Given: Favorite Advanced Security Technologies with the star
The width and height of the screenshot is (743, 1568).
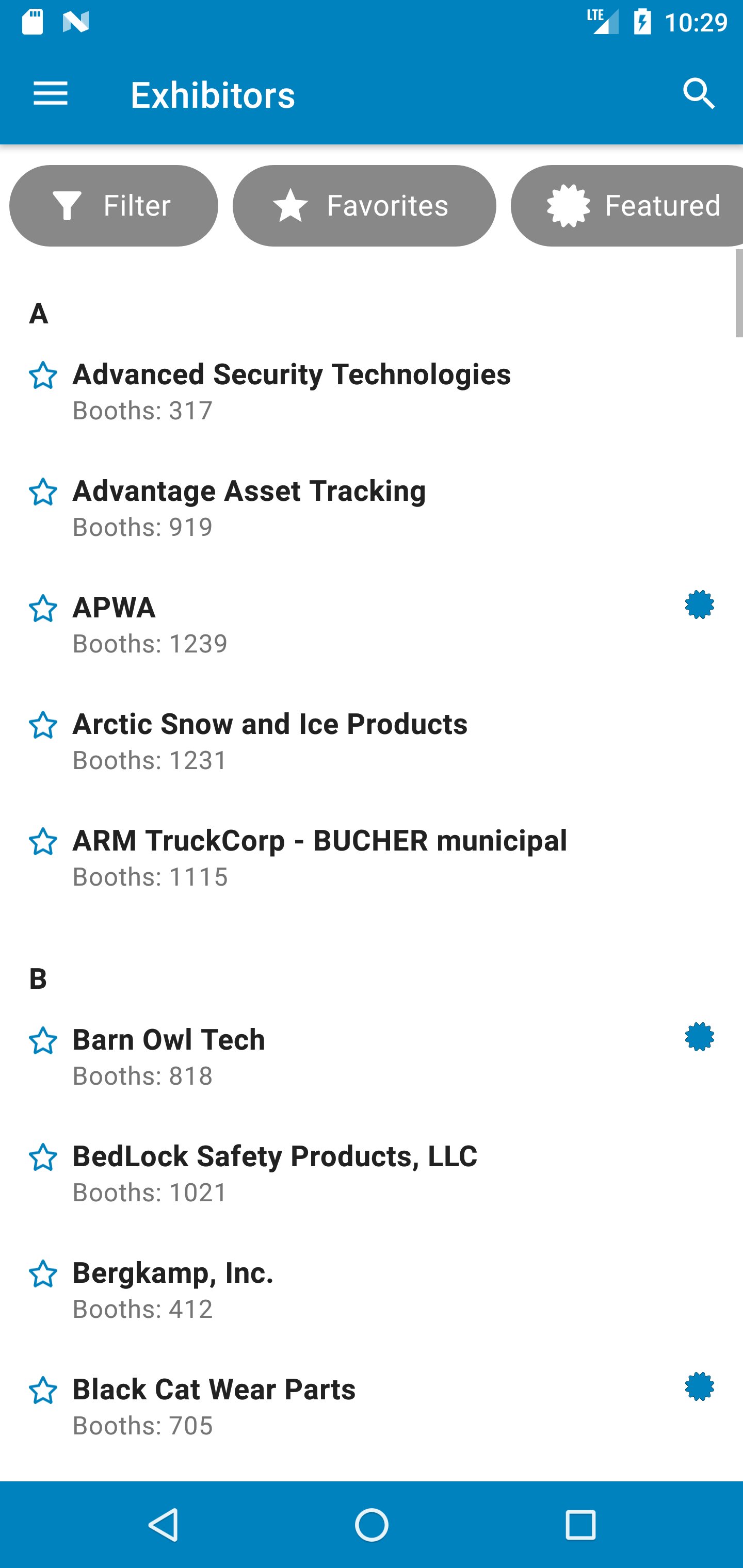Looking at the screenshot, I should click(x=43, y=375).
